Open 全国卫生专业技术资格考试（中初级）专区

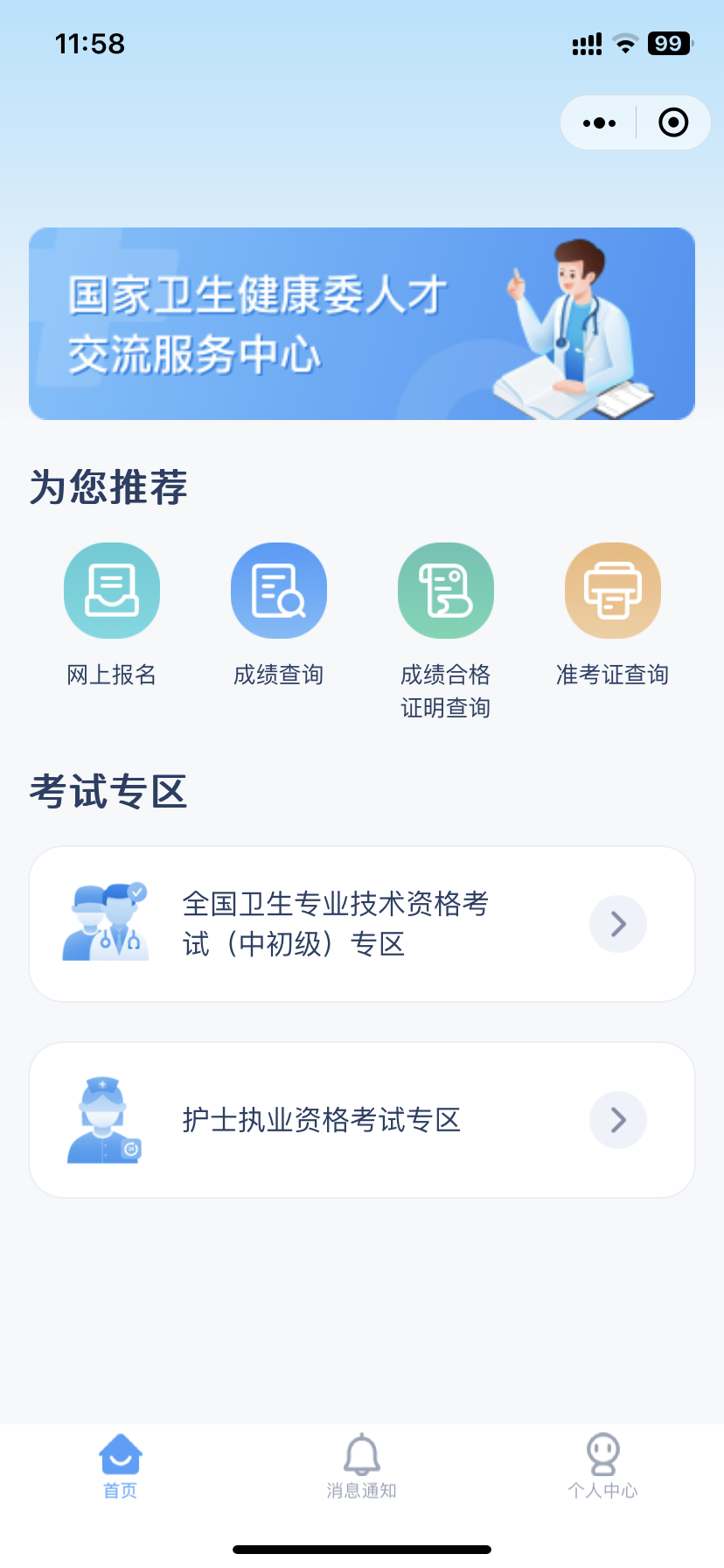362,924
